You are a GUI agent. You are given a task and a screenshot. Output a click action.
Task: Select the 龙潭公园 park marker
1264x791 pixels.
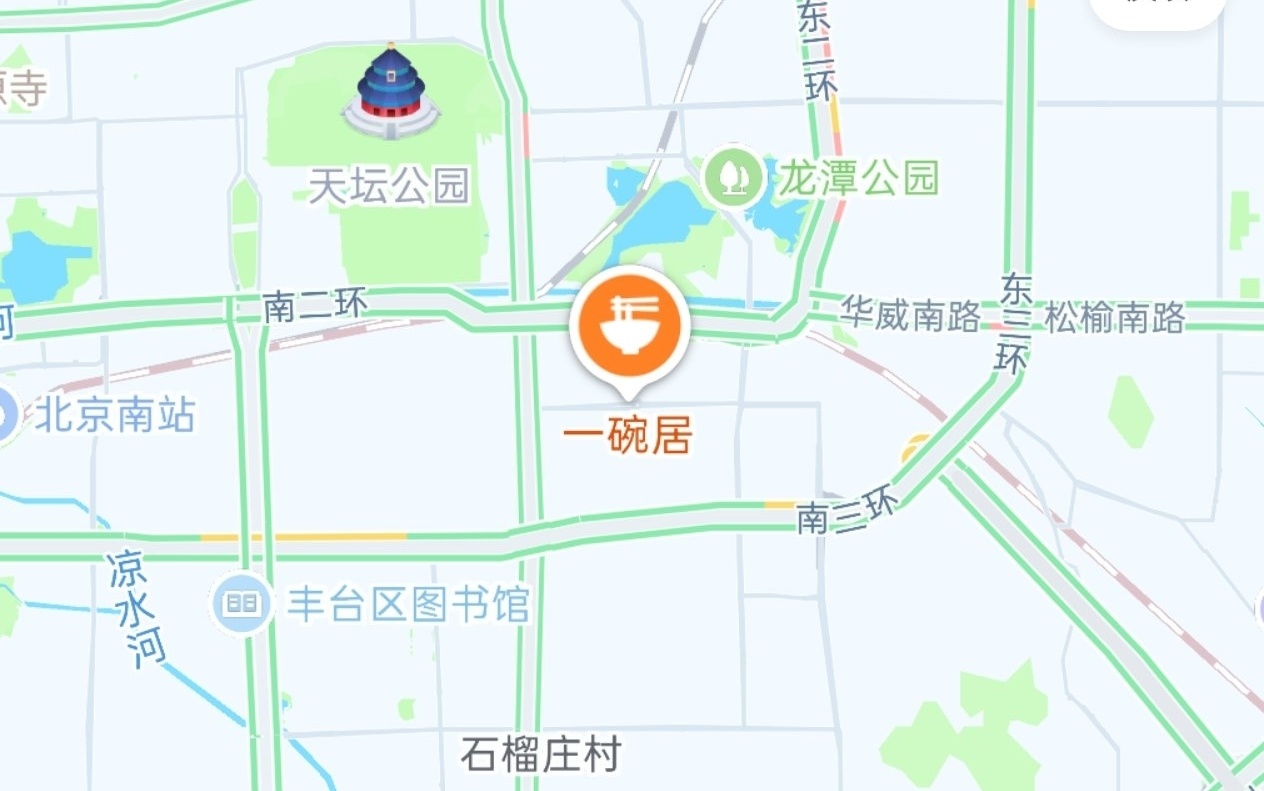(x=735, y=178)
